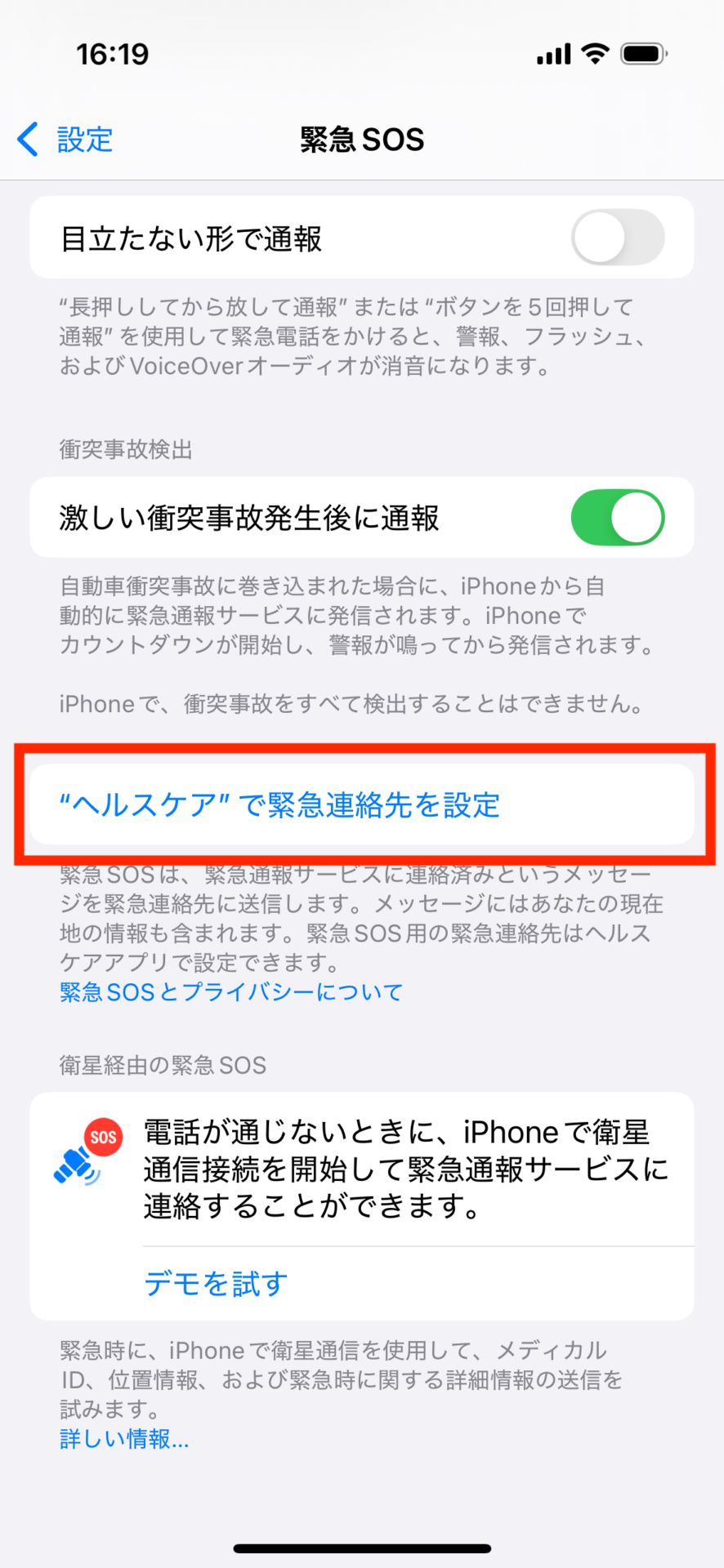Open 緊急SOSとプライバシーについて link

(231, 992)
